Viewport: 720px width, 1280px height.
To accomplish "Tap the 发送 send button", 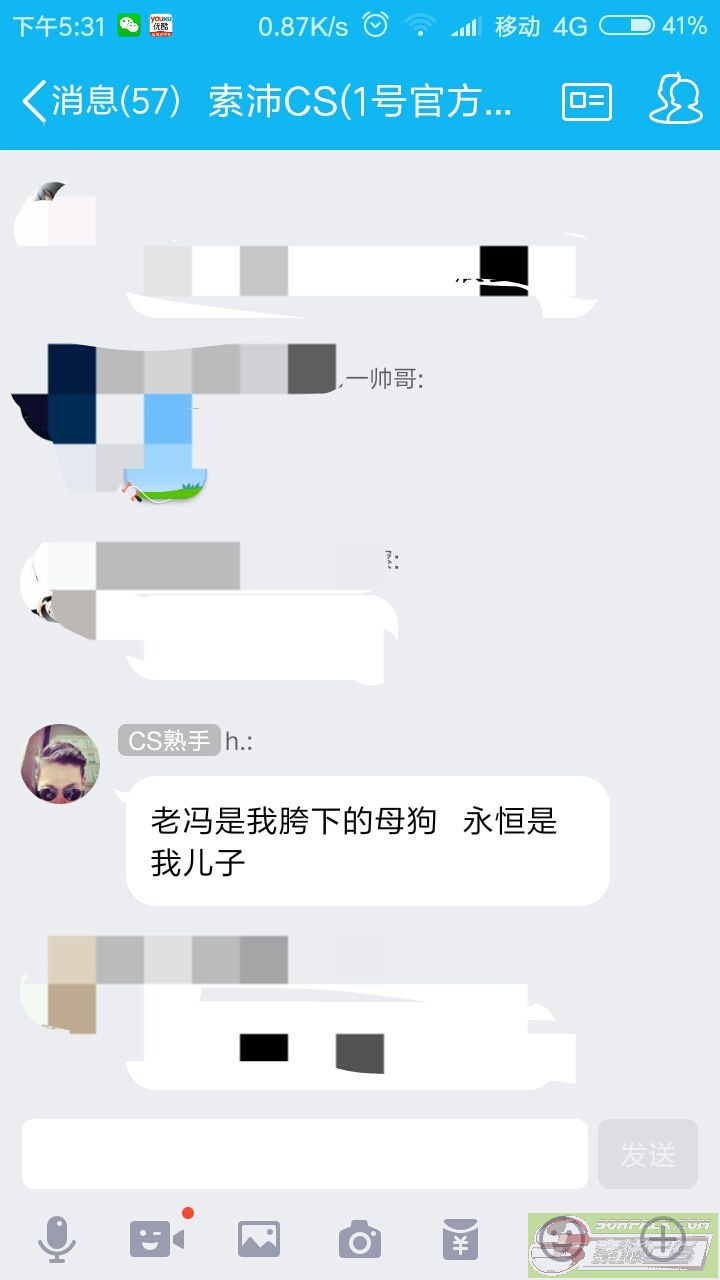I will click(x=648, y=1154).
